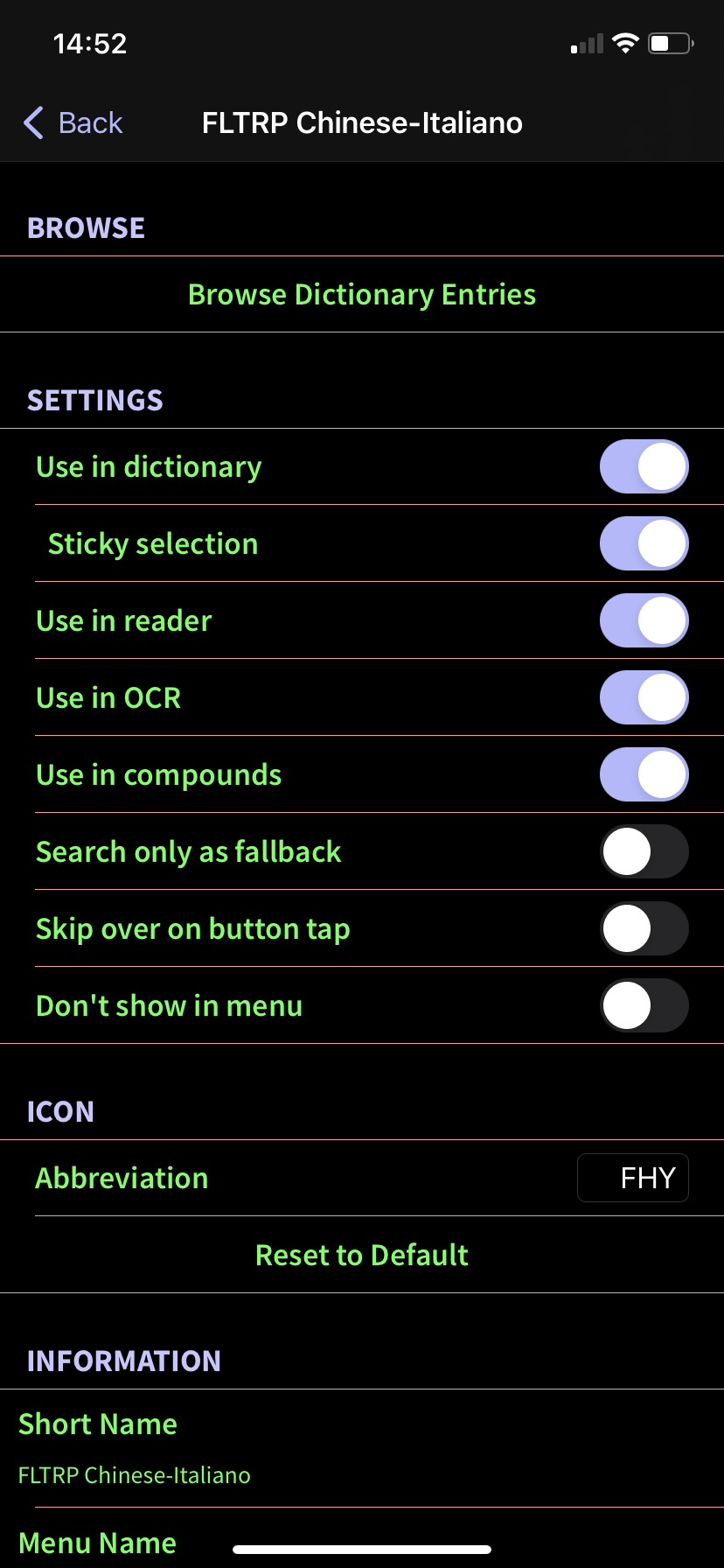Disable the Sticky selection switch
The image size is (724, 1568).
644,543
